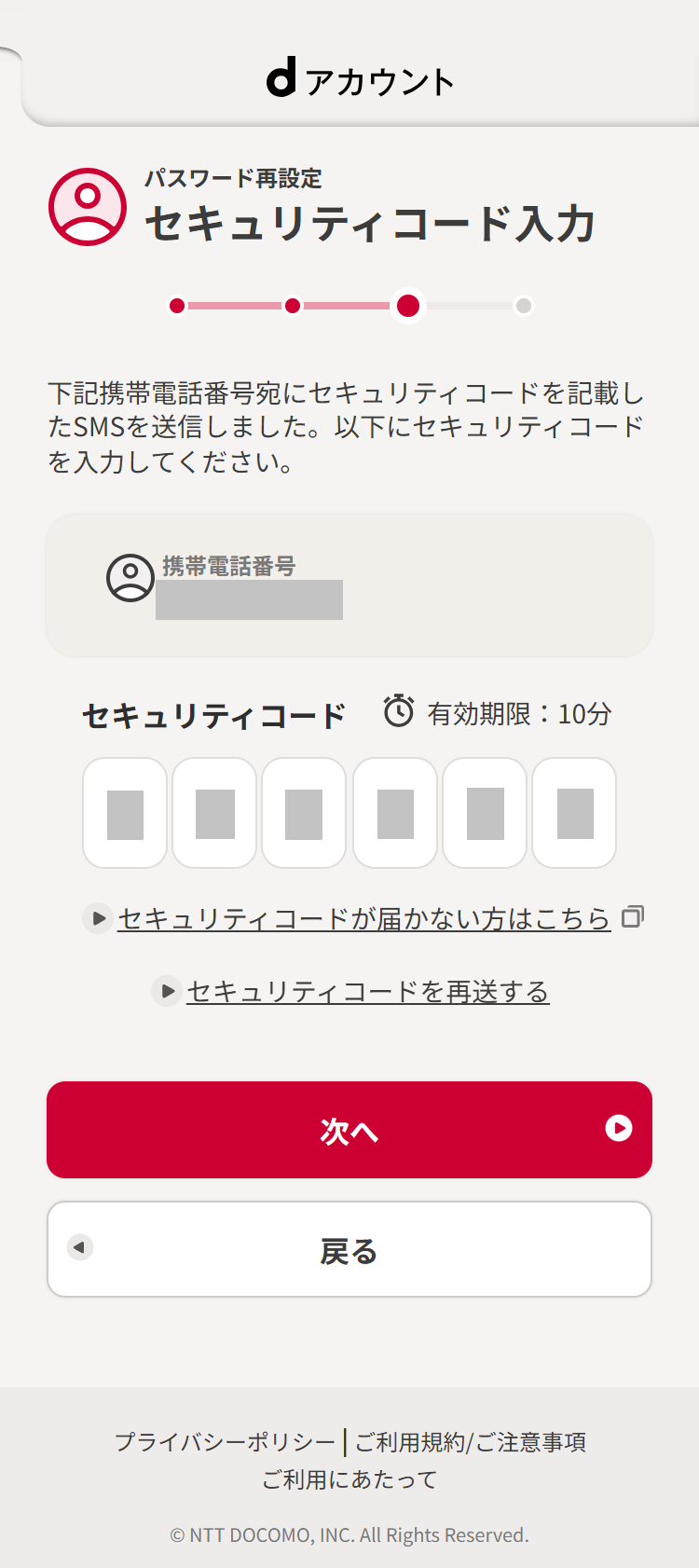Select the final progress step dot
Viewport: 699px width, 1568px height.
pos(523,306)
